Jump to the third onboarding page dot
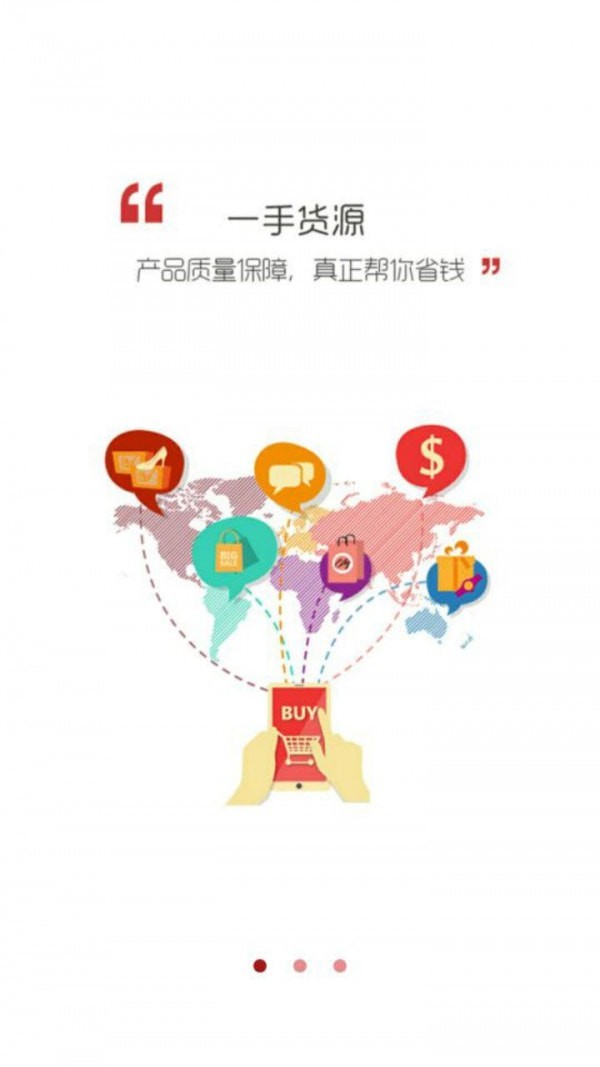 (x=339, y=966)
